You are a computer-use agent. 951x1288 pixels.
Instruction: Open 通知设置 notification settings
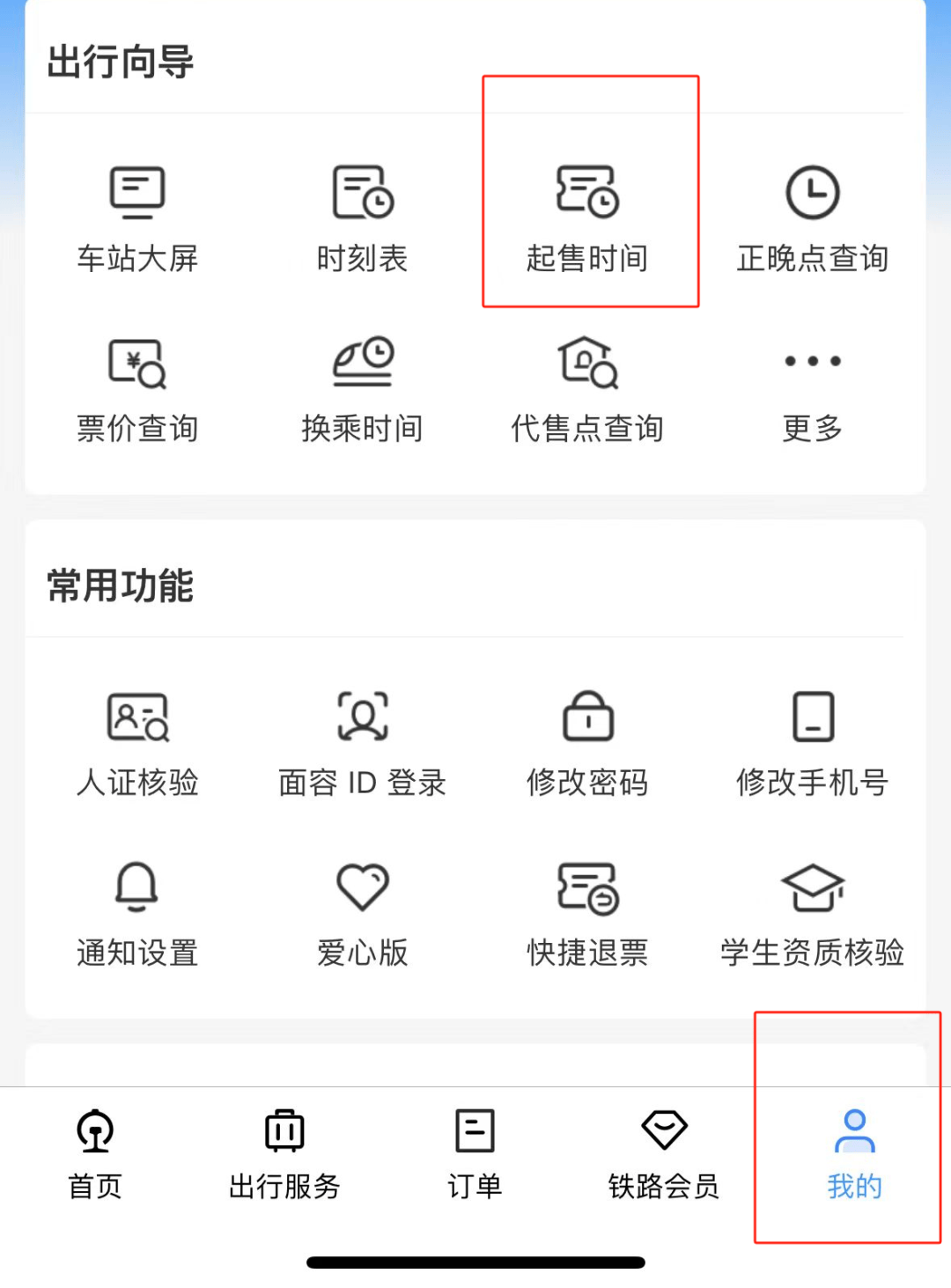click(137, 913)
